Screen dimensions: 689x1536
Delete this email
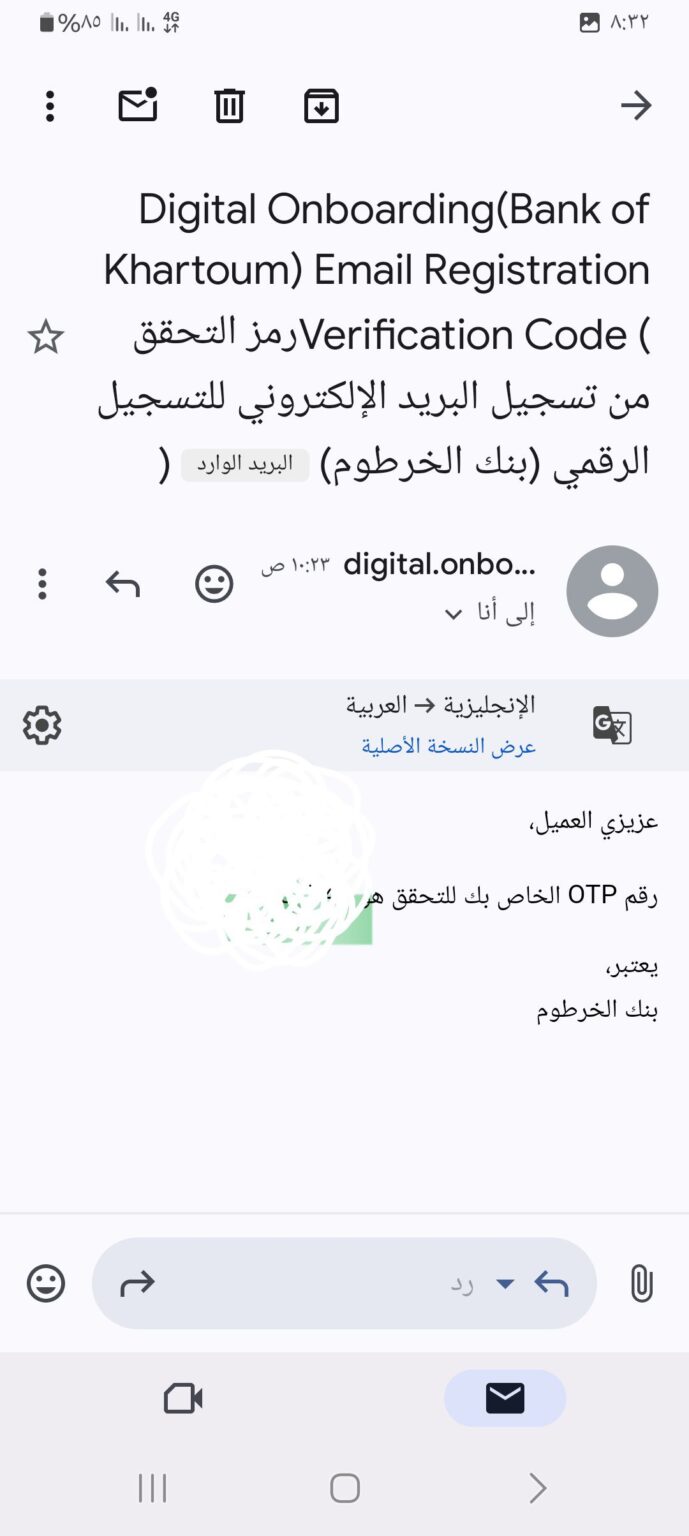[x=229, y=106]
